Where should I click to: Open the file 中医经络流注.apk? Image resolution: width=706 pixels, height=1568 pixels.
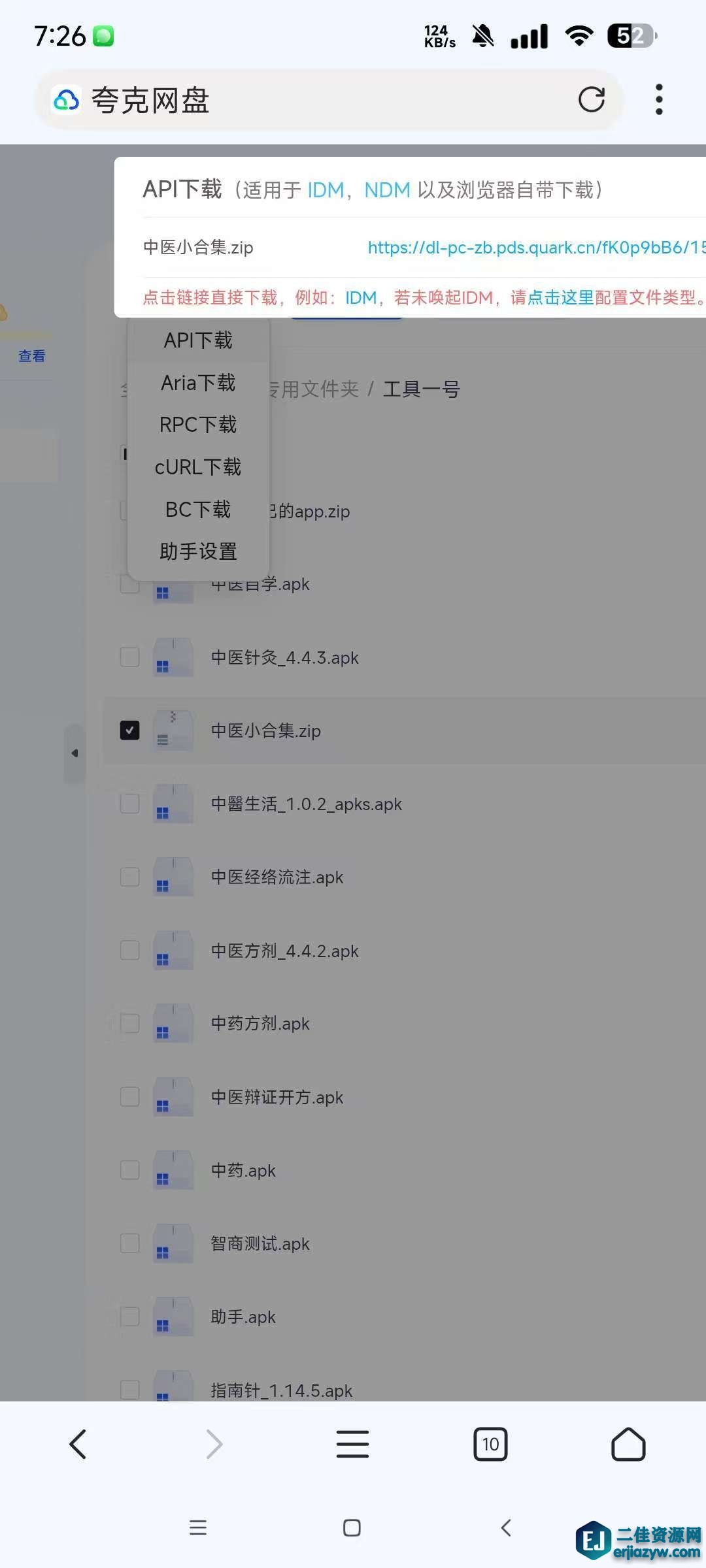pos(277,877)
